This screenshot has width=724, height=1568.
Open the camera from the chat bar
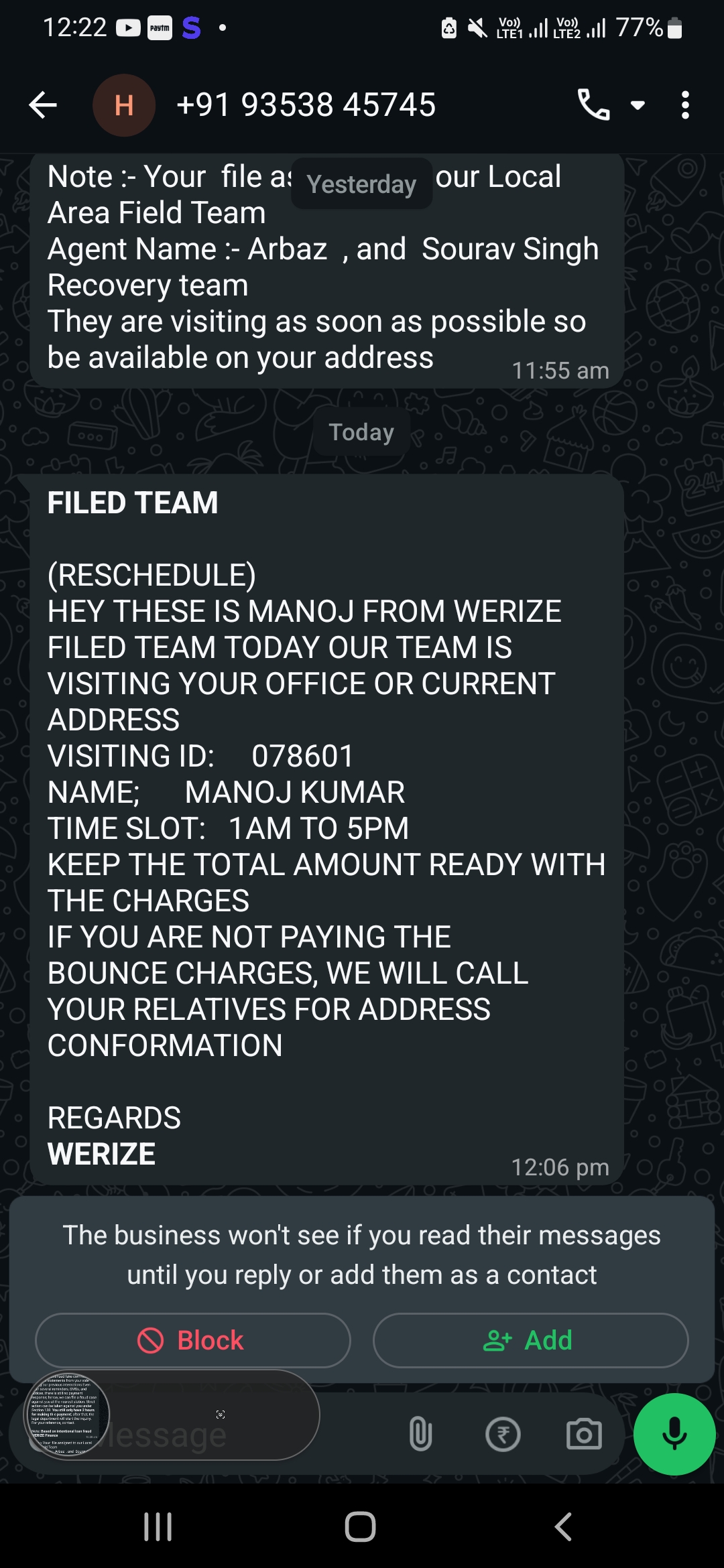[x=584, y=1435]
